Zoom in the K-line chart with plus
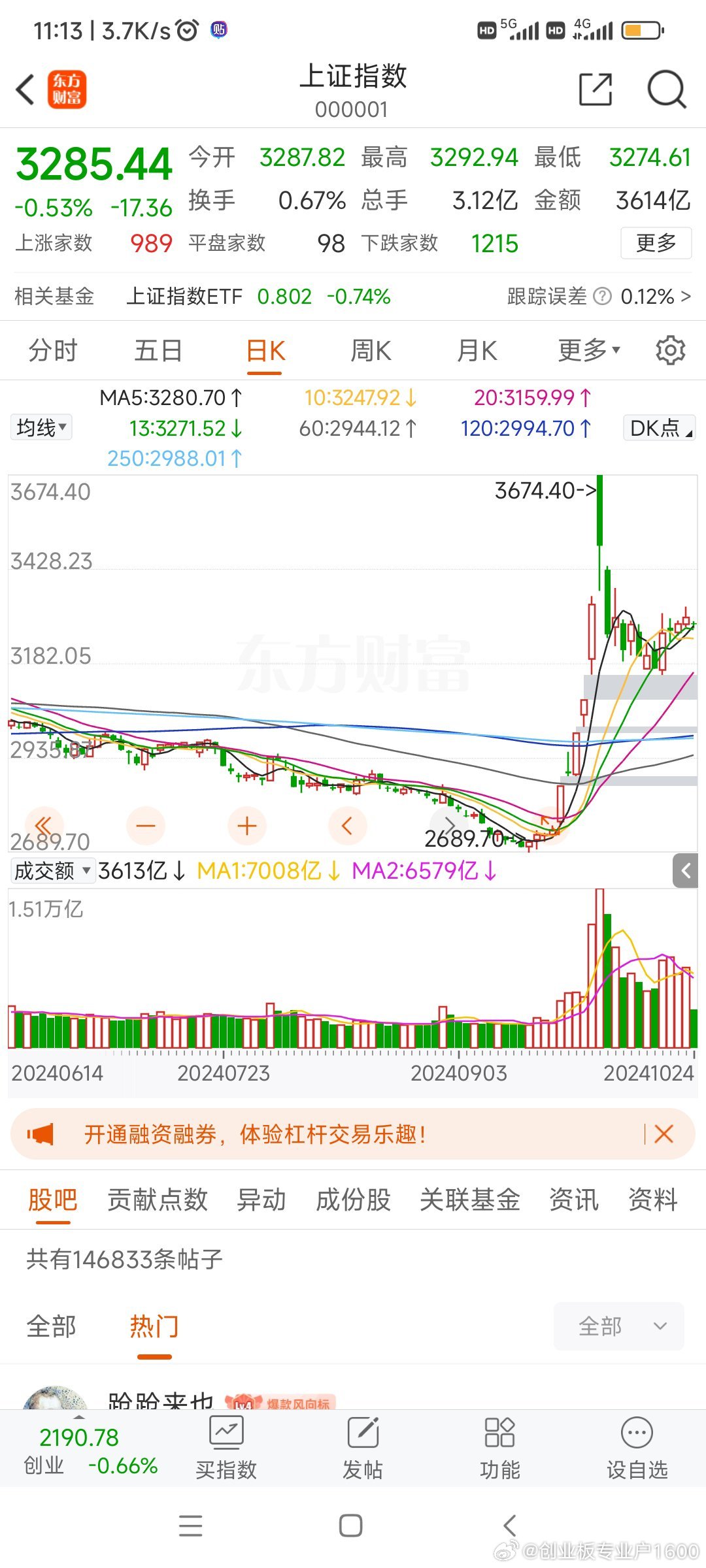 (247, 826)
